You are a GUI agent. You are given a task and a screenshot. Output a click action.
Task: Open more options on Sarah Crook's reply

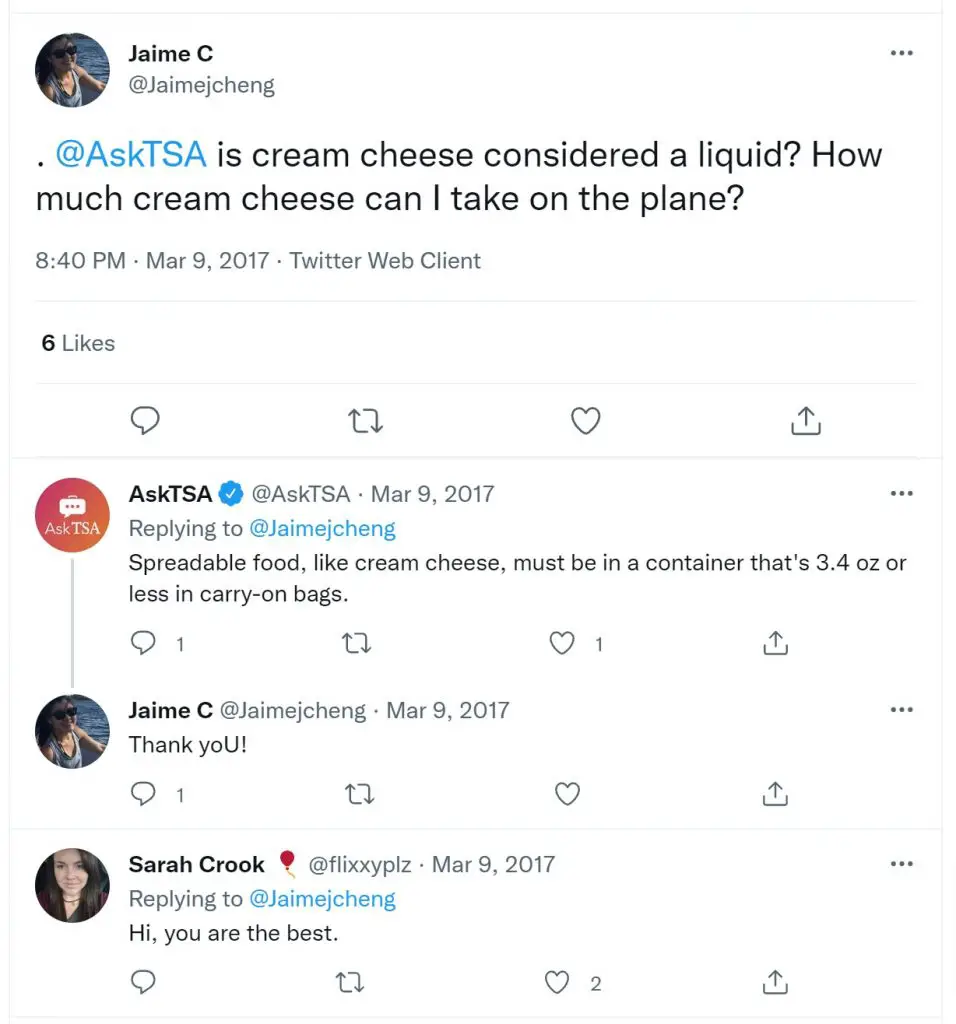(901, 863)
